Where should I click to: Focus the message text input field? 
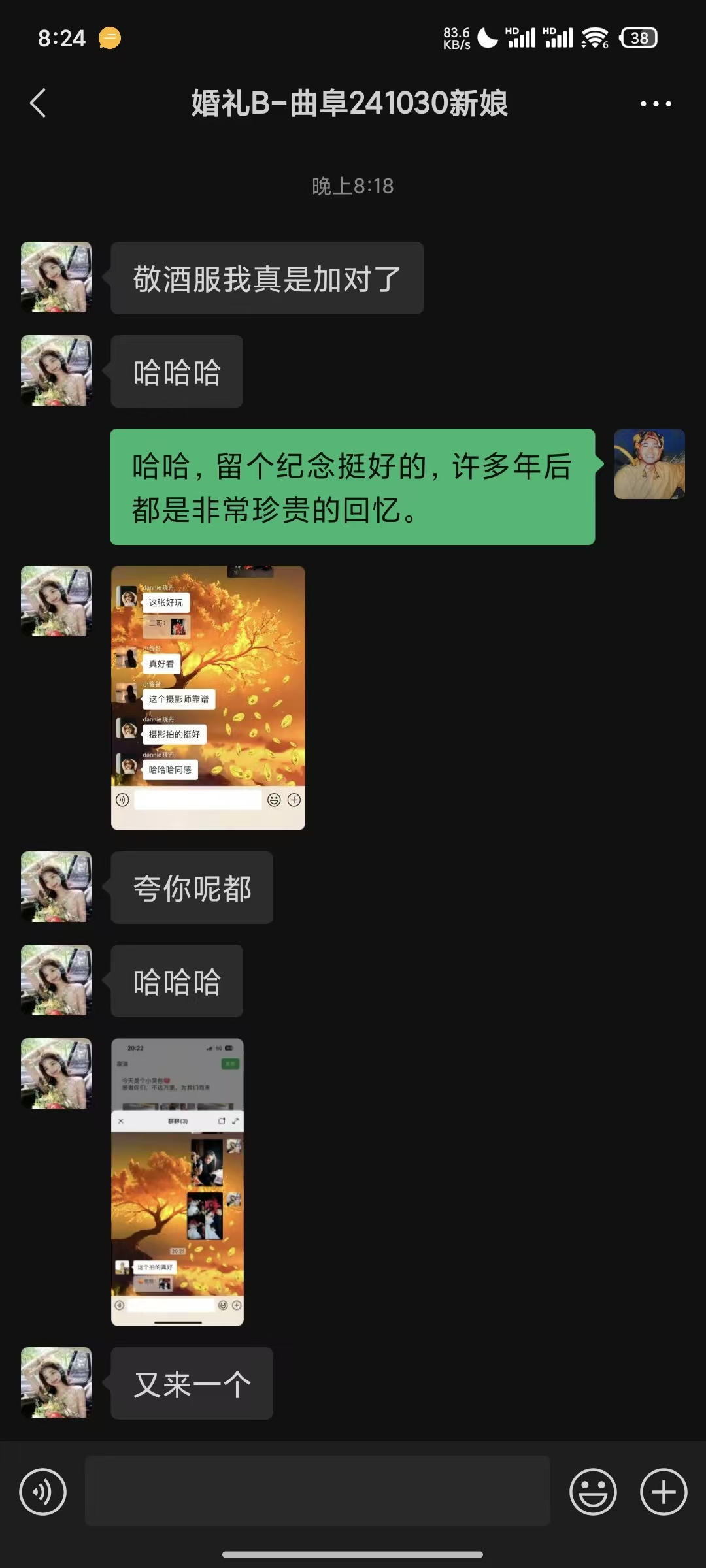click(318, 1492)
